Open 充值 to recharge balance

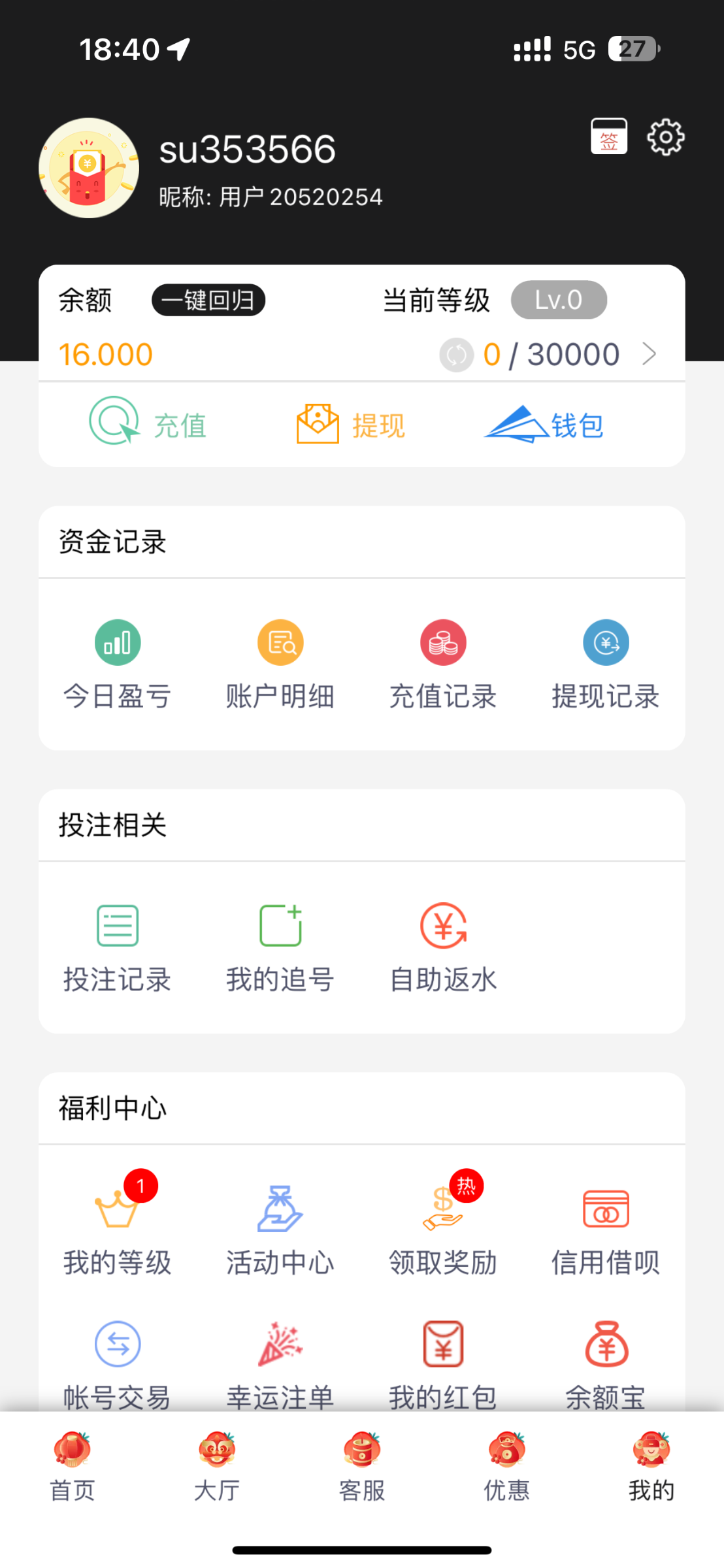point(148,424)
